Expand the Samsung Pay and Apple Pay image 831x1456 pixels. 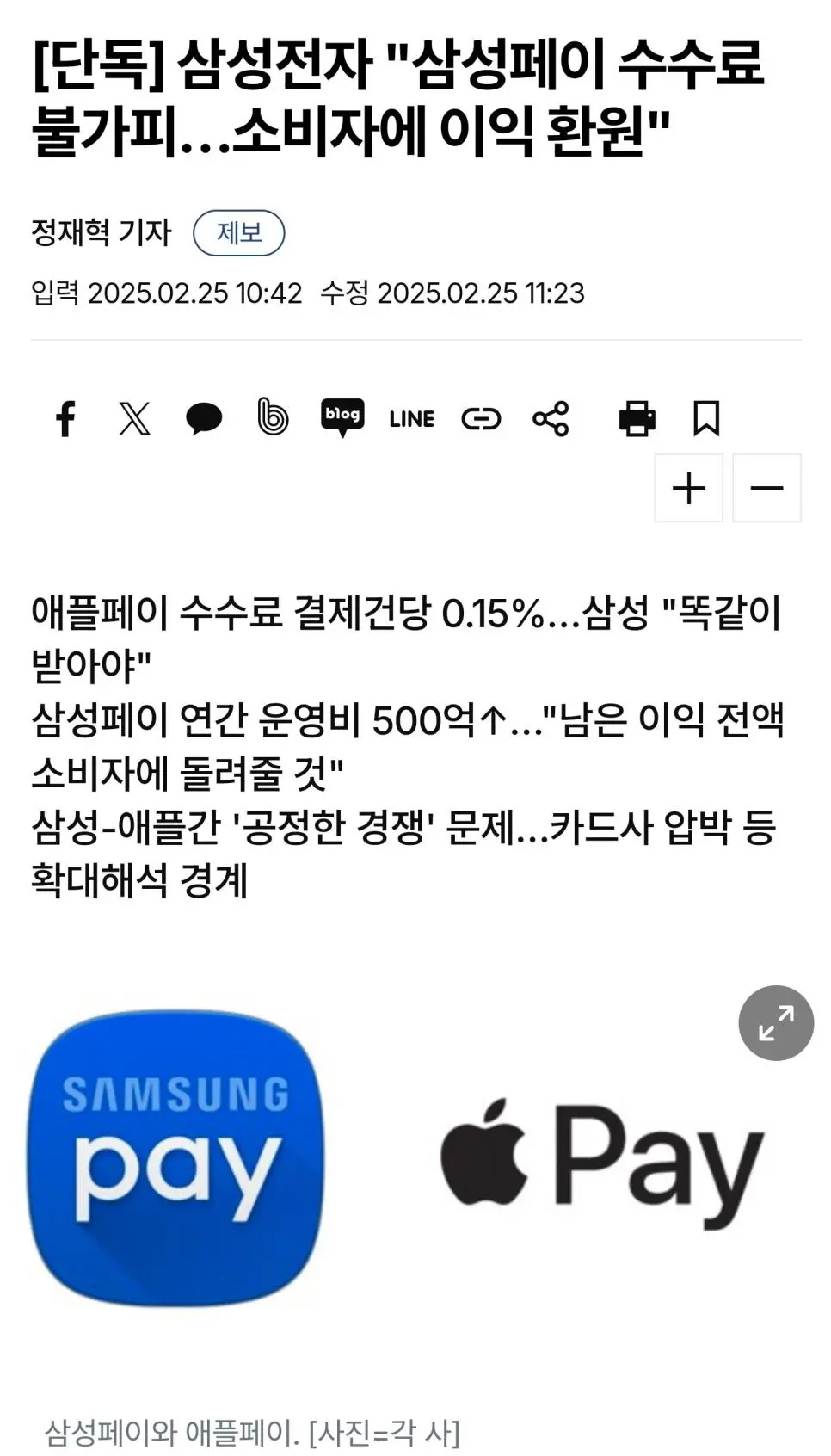[x=775, y=1023]
